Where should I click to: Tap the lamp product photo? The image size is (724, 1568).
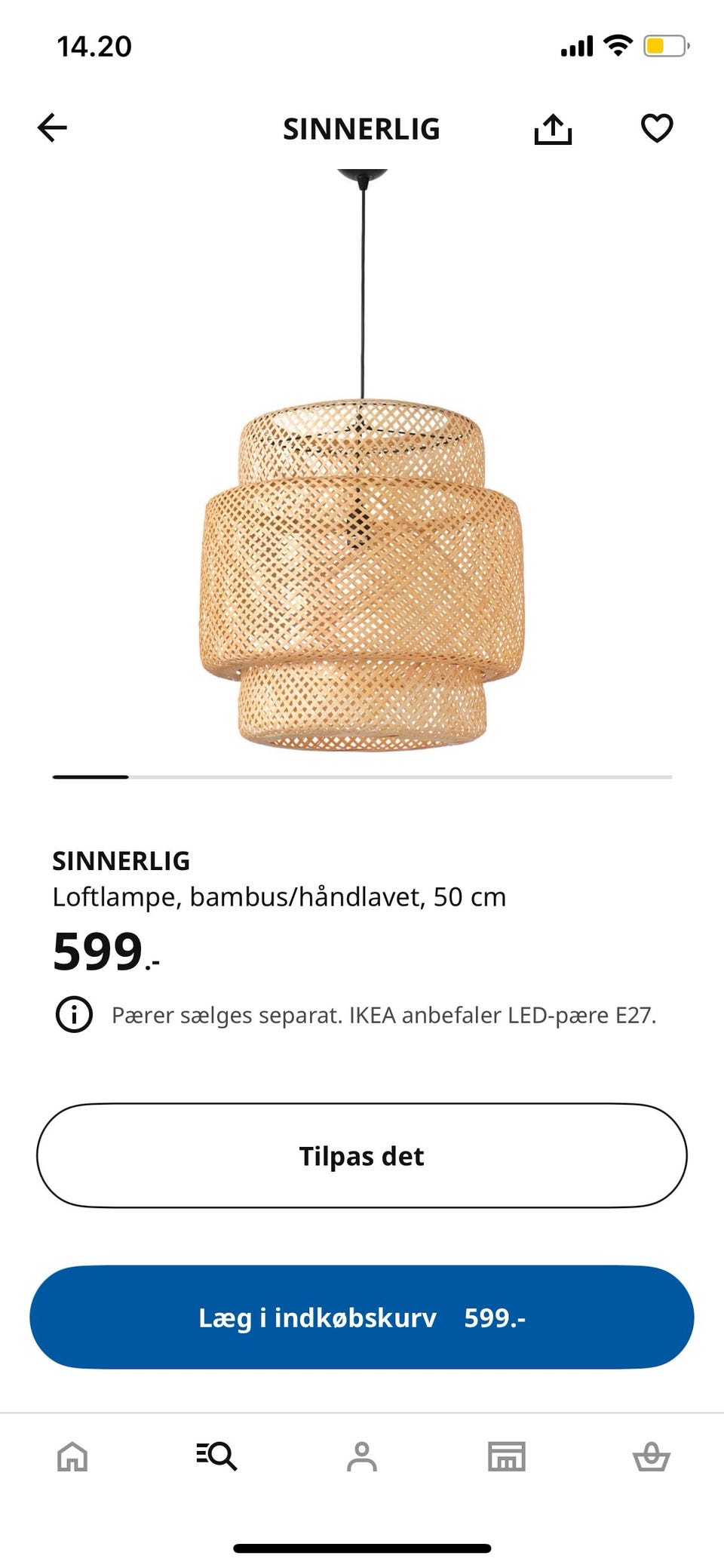(x=362, y=573)
